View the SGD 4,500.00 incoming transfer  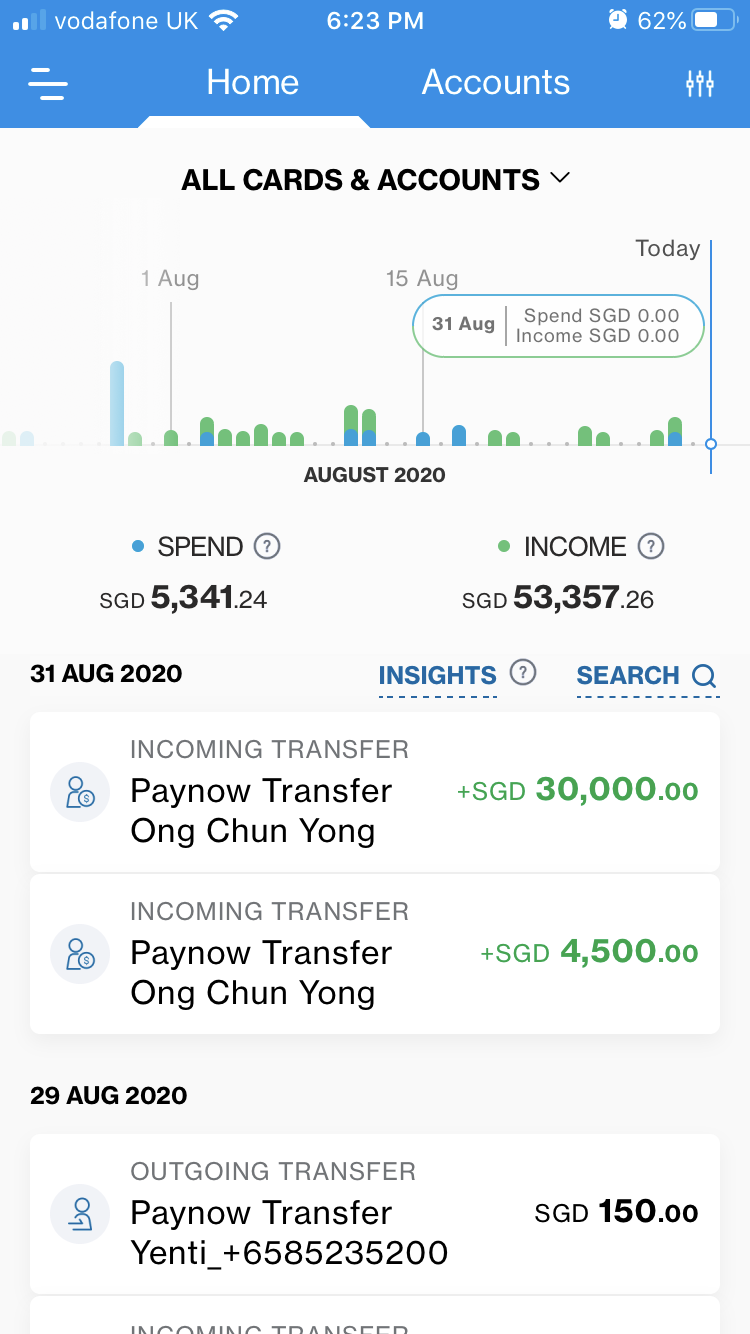click(x=375, y=954)
